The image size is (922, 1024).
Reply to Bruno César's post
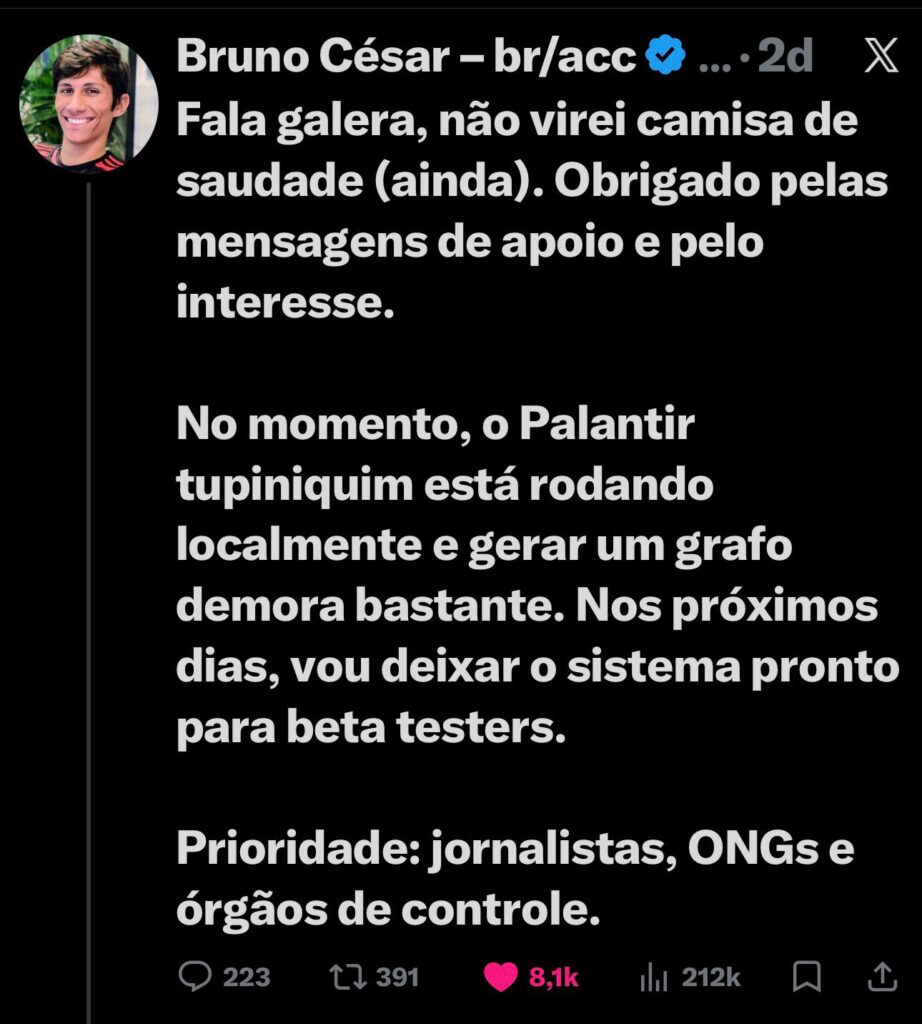pyautogui.click(x=195, y=976)
